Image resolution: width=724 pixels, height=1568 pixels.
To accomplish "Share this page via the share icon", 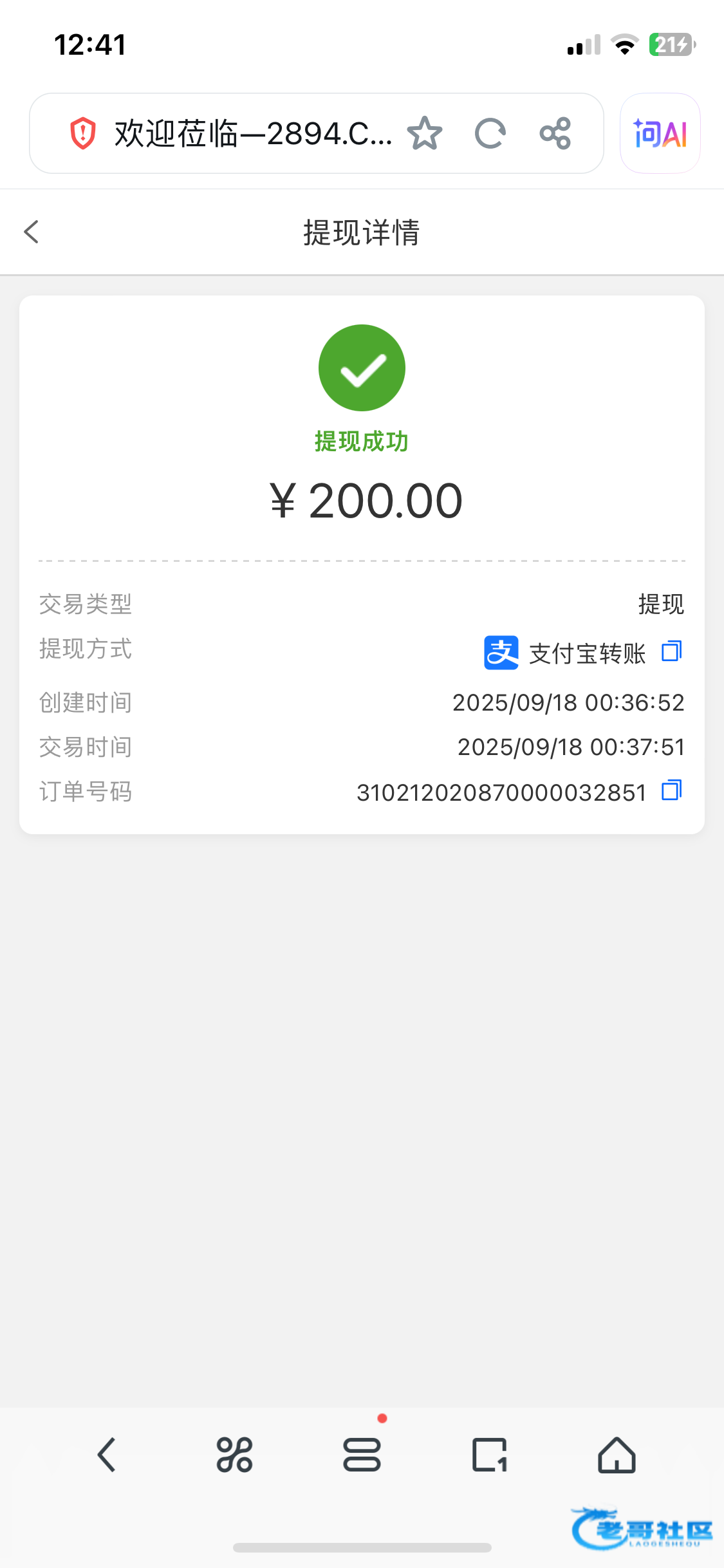I will (x=555, y=134).
